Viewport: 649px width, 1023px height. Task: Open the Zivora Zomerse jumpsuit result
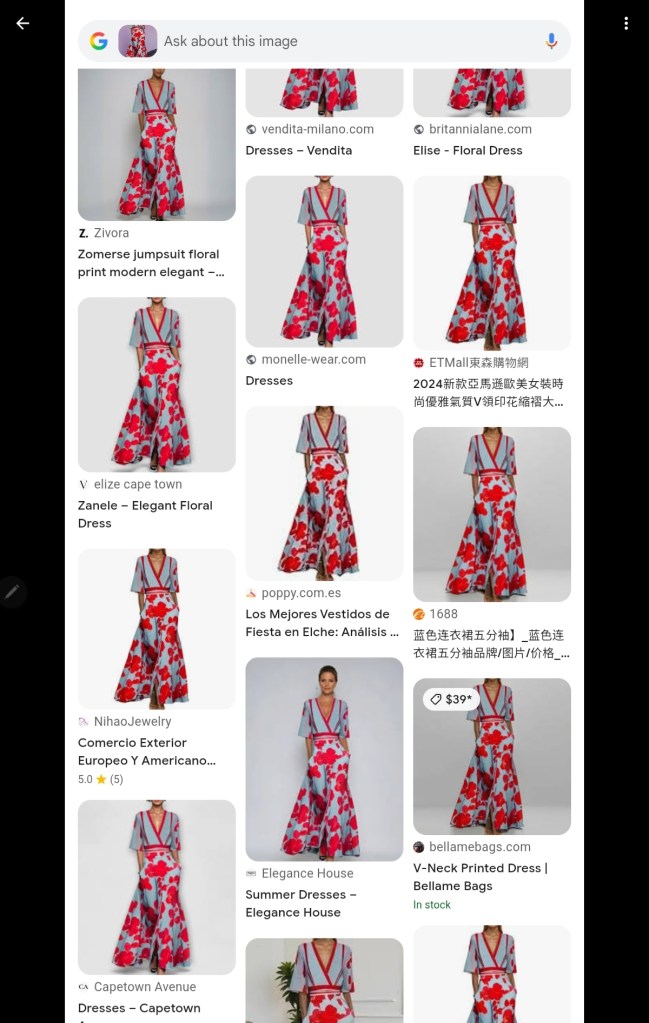point(156,145)
